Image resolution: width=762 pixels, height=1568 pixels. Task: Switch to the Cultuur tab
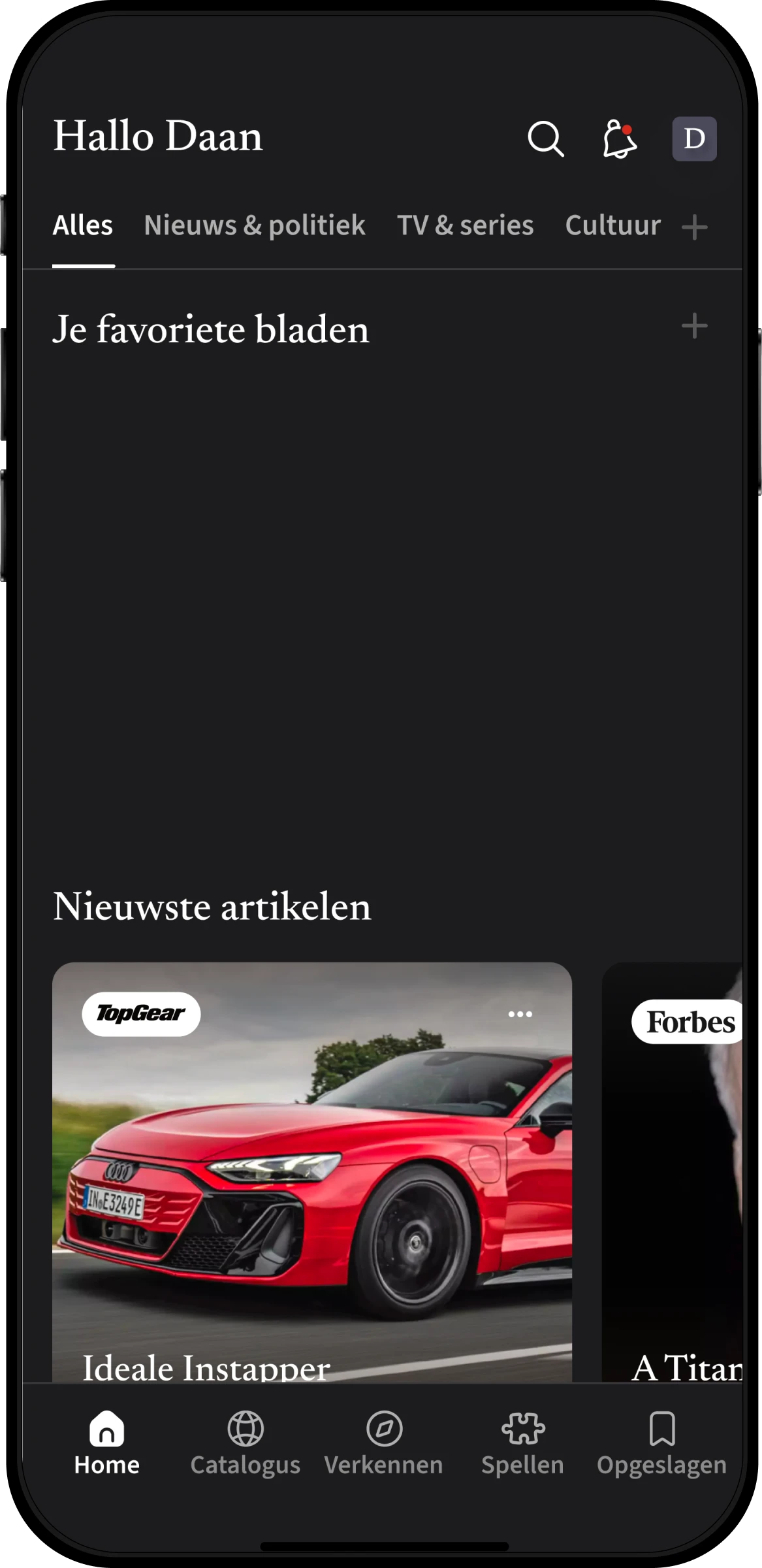[x=612, y=225]
